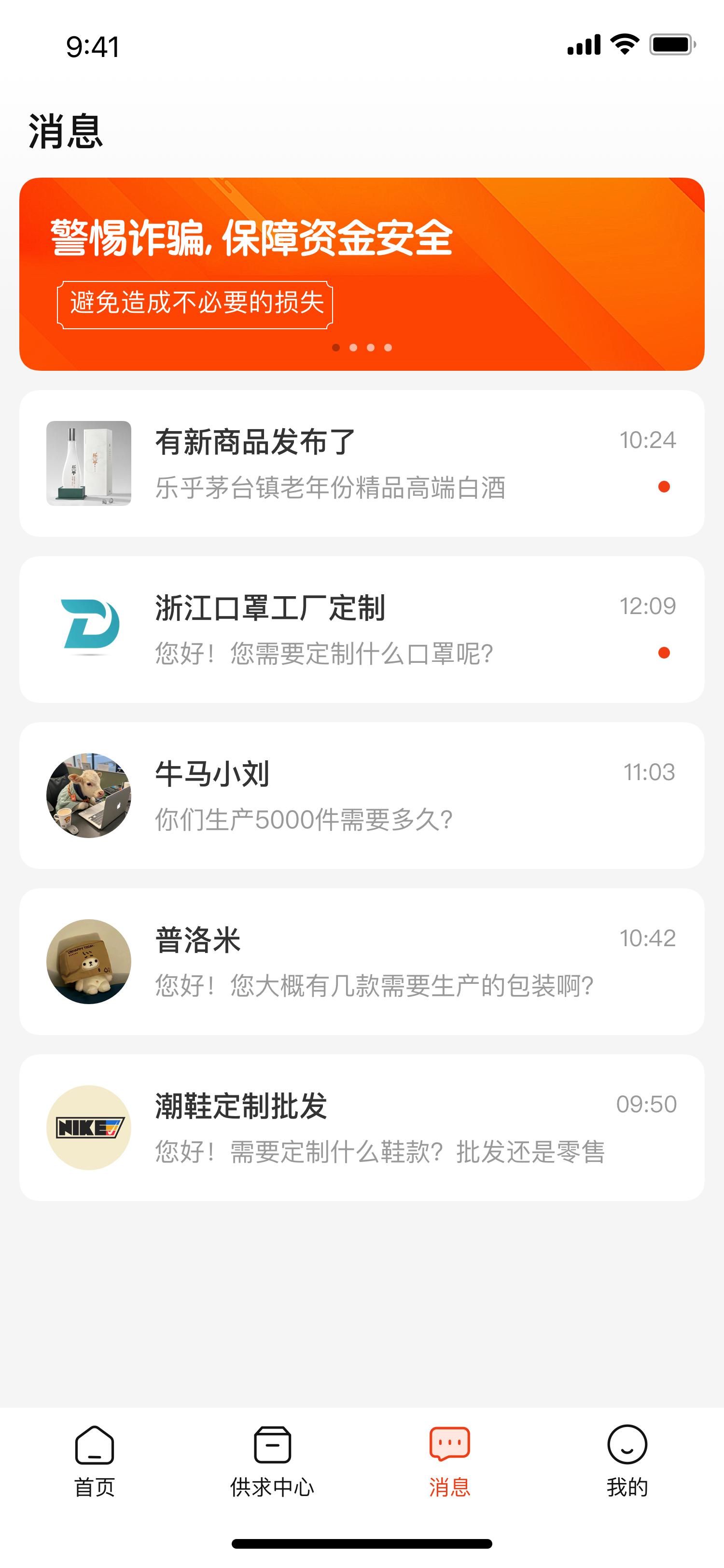Switch to the 首页 tab
Image resolution: width=724 pixels, height=1568 pixels.
(94, 1461)
